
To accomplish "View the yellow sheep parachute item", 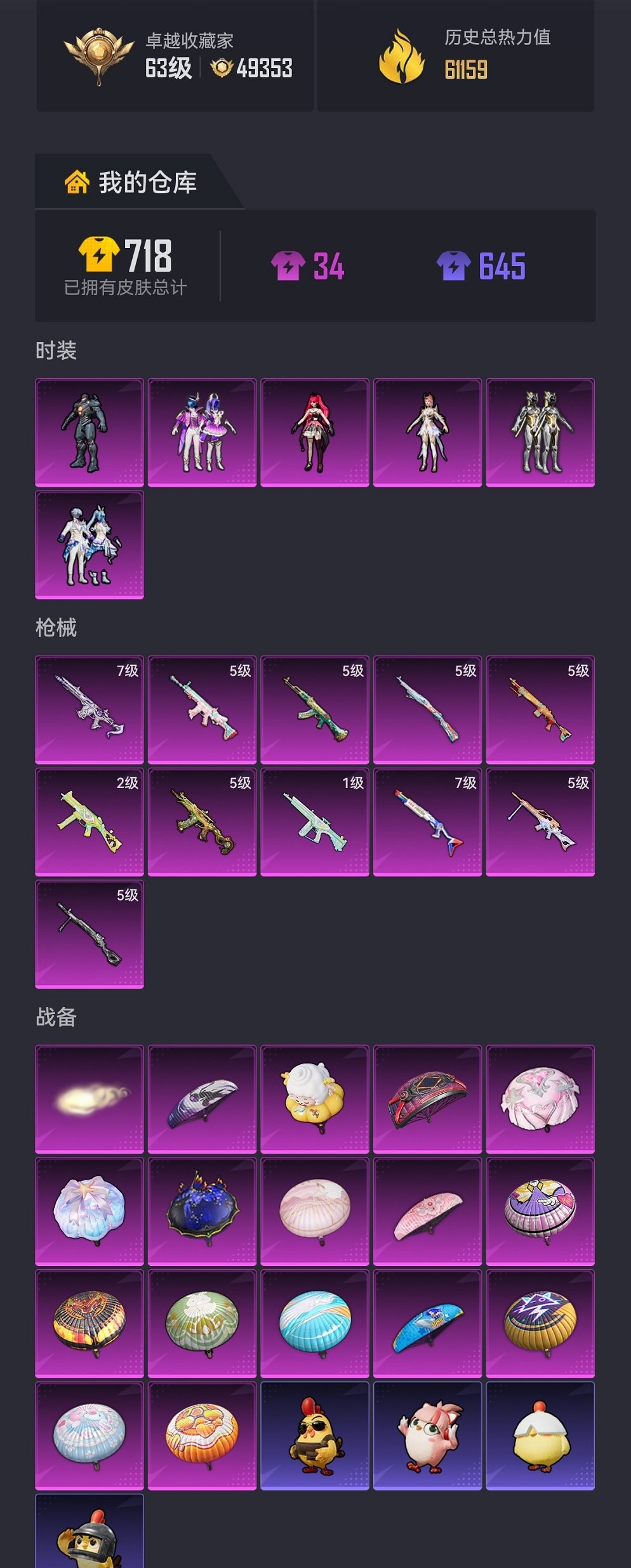I will tap(315, 1098).
